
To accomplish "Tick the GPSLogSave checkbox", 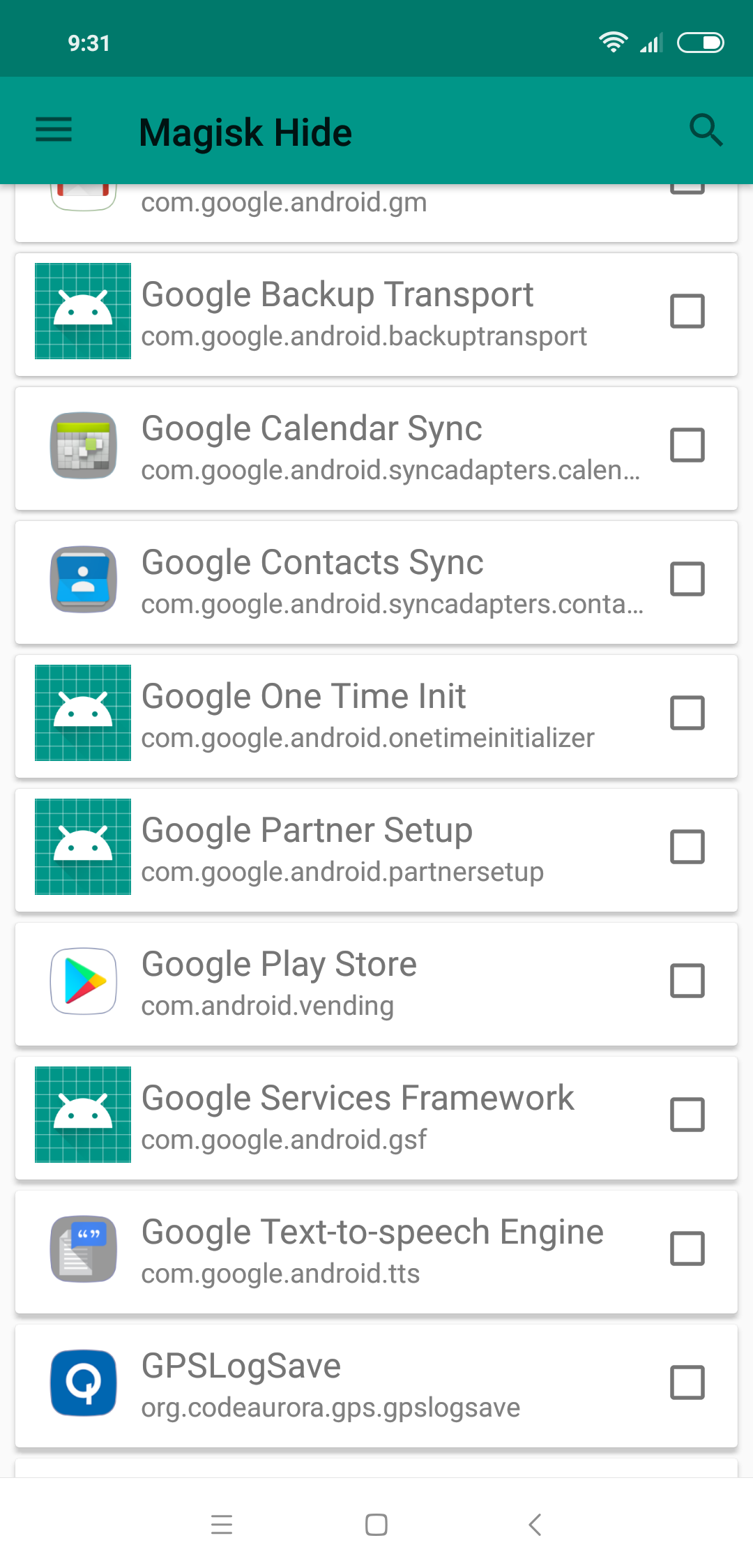I will click(687, 1382).
